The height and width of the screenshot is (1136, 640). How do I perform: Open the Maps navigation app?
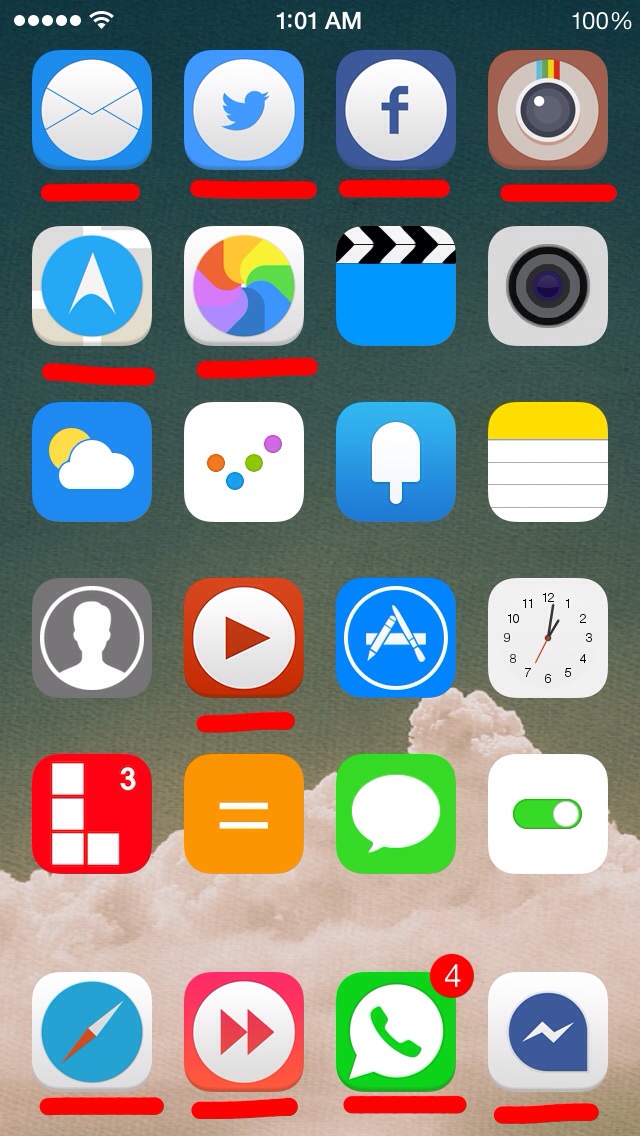(92, 285)
